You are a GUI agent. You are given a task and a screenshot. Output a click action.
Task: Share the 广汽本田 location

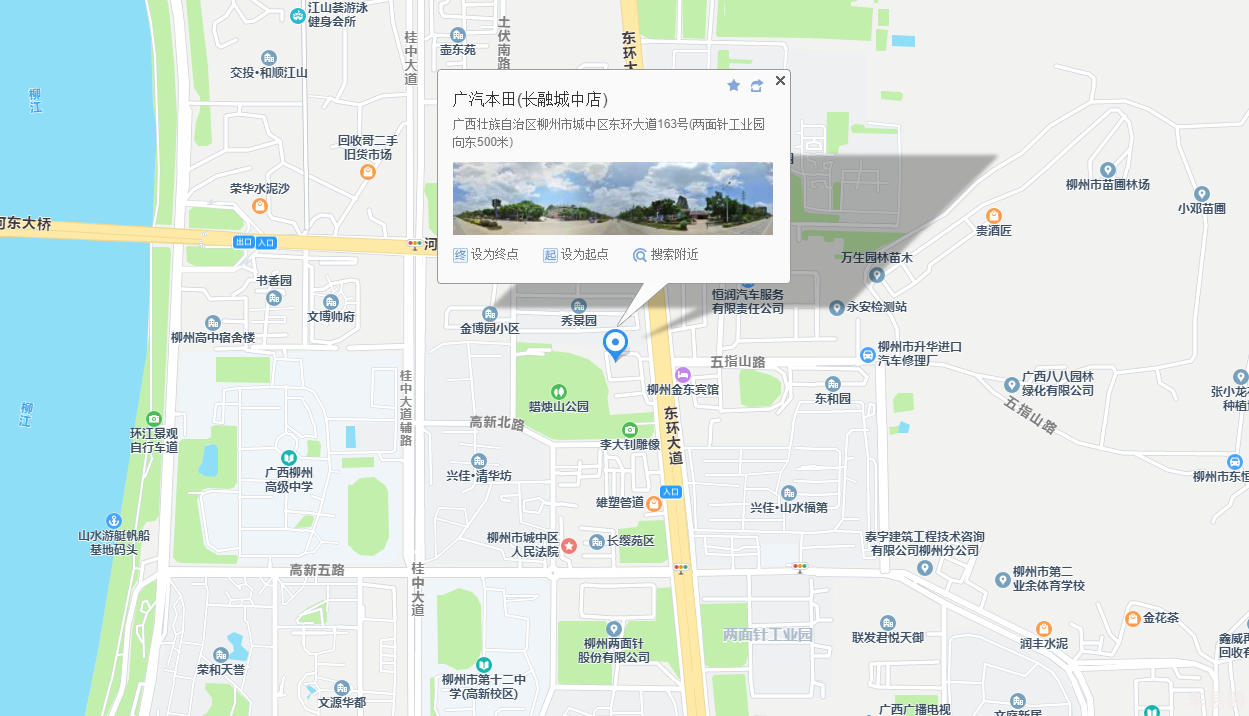(x=757, y=86)
